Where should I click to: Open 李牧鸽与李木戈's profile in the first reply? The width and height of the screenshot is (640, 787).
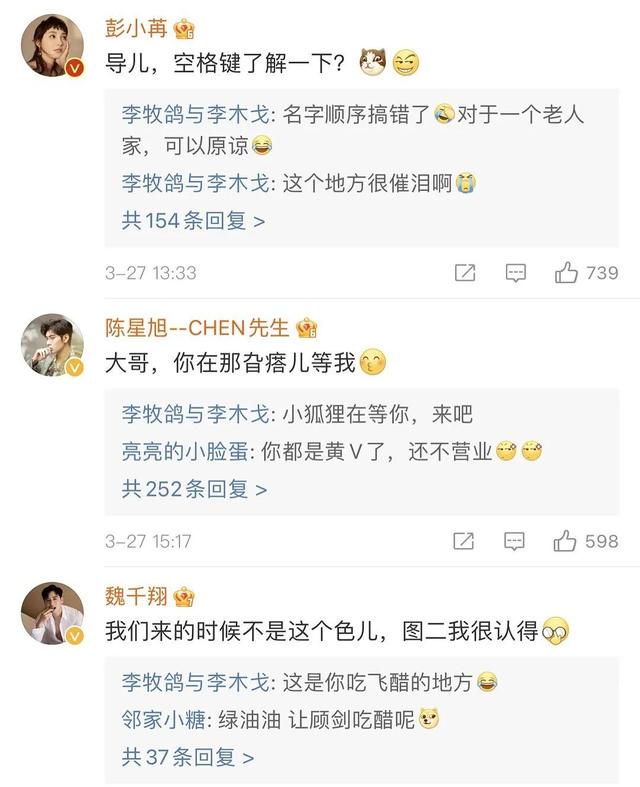194,115
